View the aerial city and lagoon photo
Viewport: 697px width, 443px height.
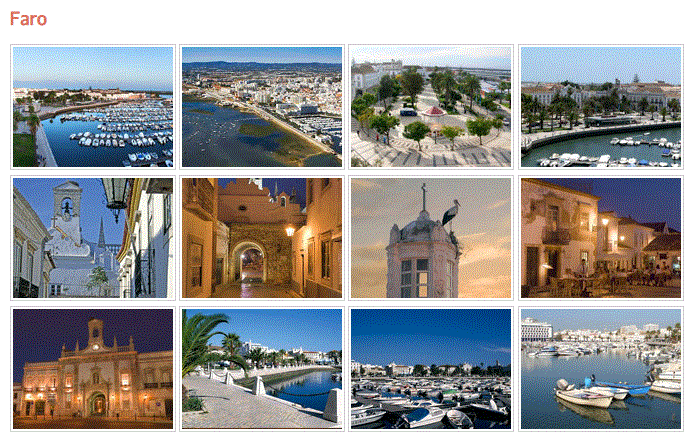262,106
